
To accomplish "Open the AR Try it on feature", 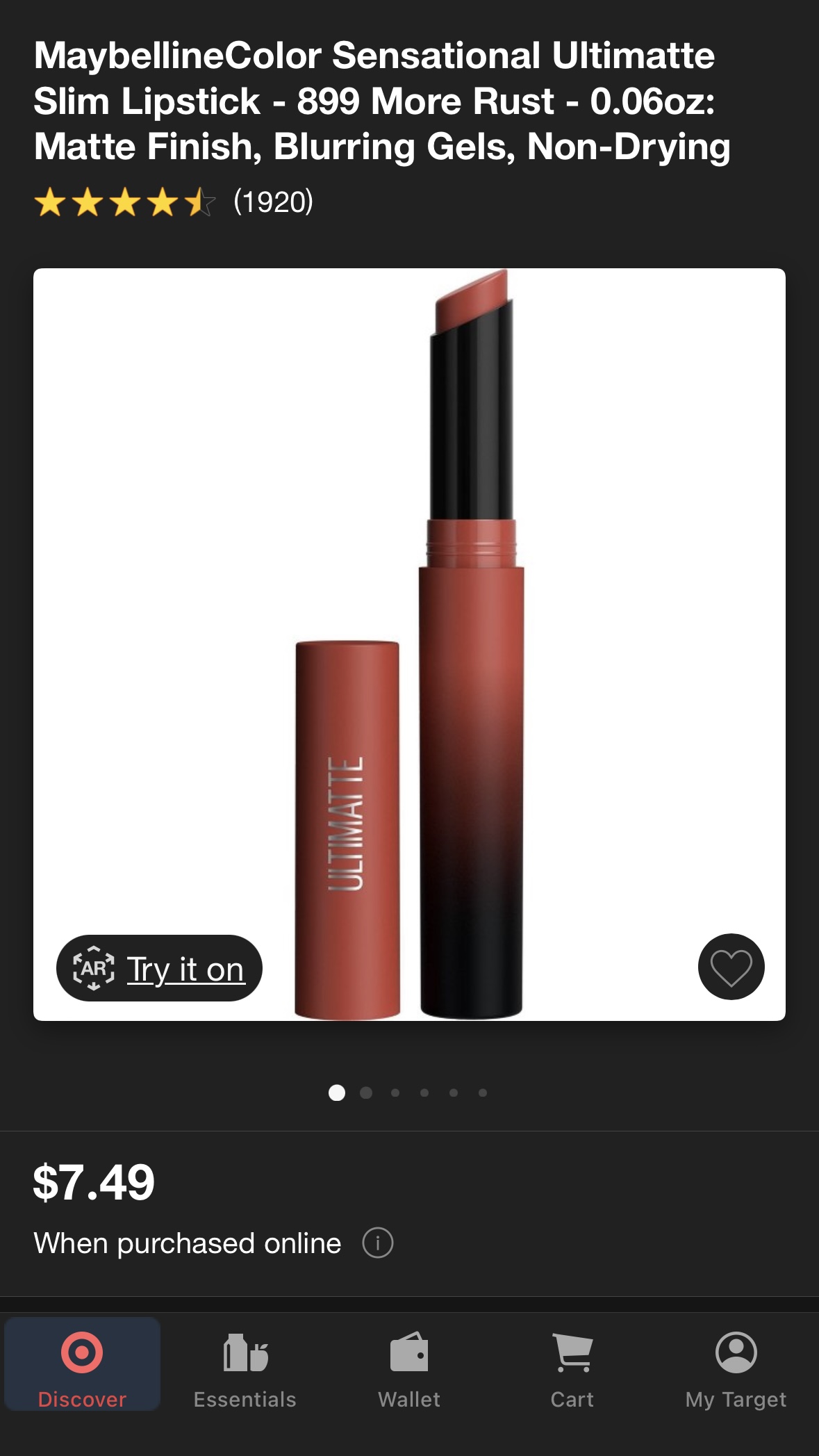I will (x=159, y=968).
